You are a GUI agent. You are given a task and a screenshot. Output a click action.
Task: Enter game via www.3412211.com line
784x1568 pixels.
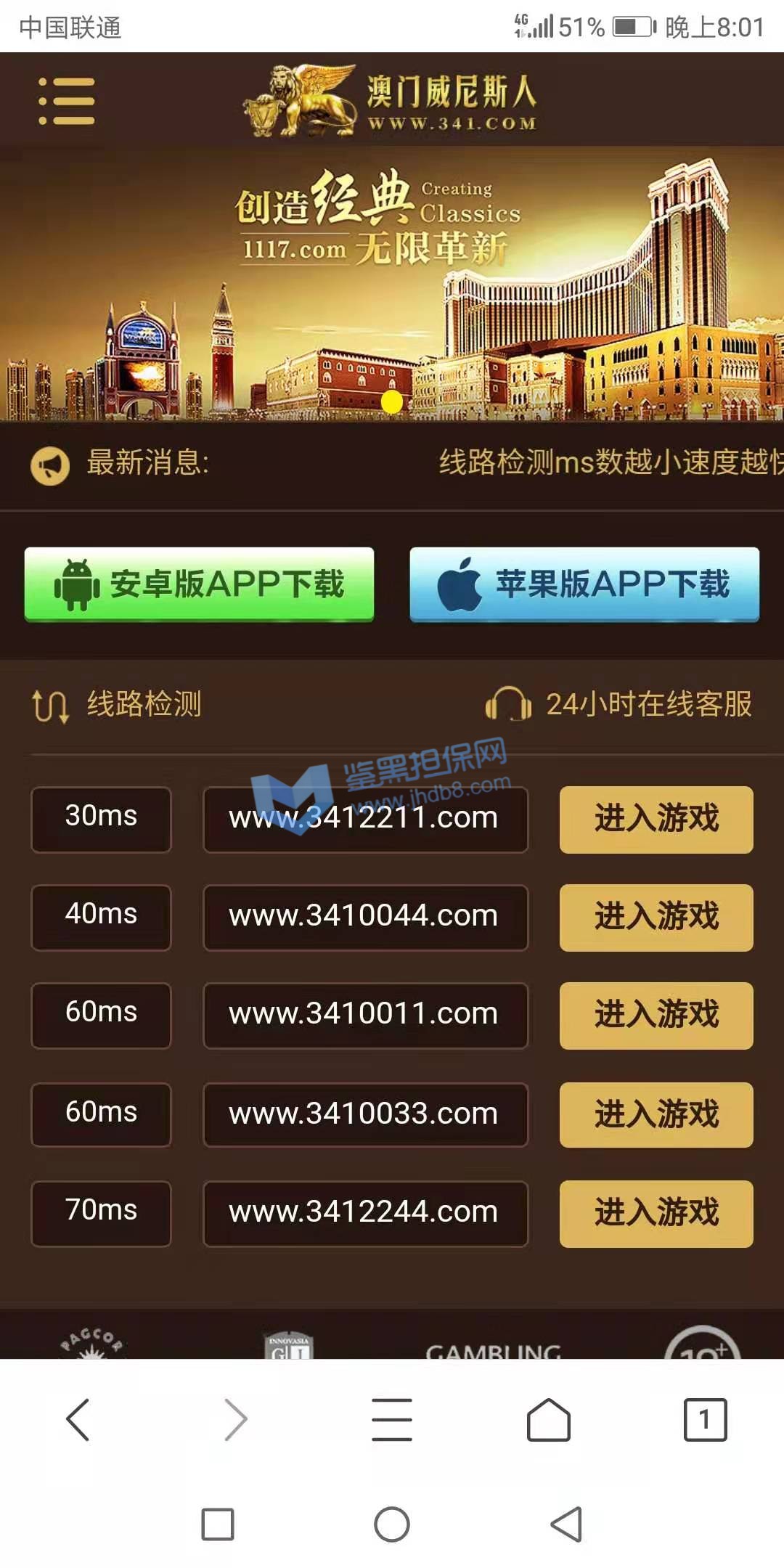tap(656, 819)
